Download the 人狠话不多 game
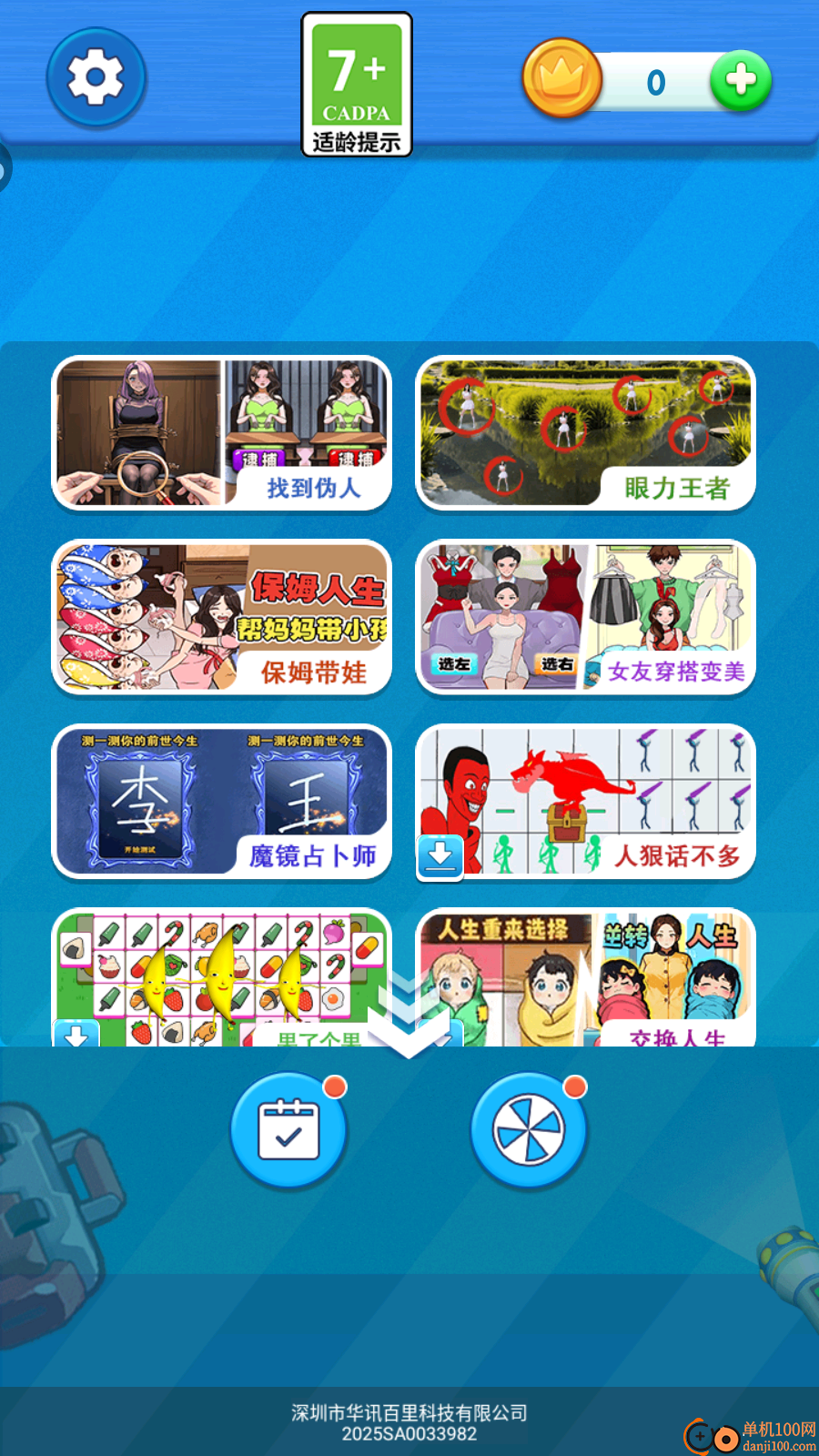Viewport: 819px width, 1456px height. [440, 855]
